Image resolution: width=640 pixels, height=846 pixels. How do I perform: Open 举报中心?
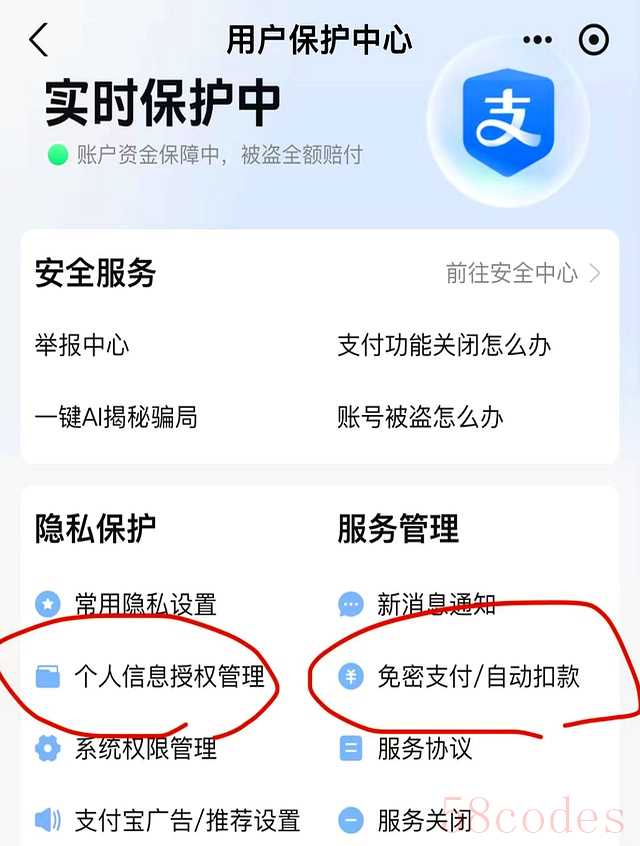[82, 346]
